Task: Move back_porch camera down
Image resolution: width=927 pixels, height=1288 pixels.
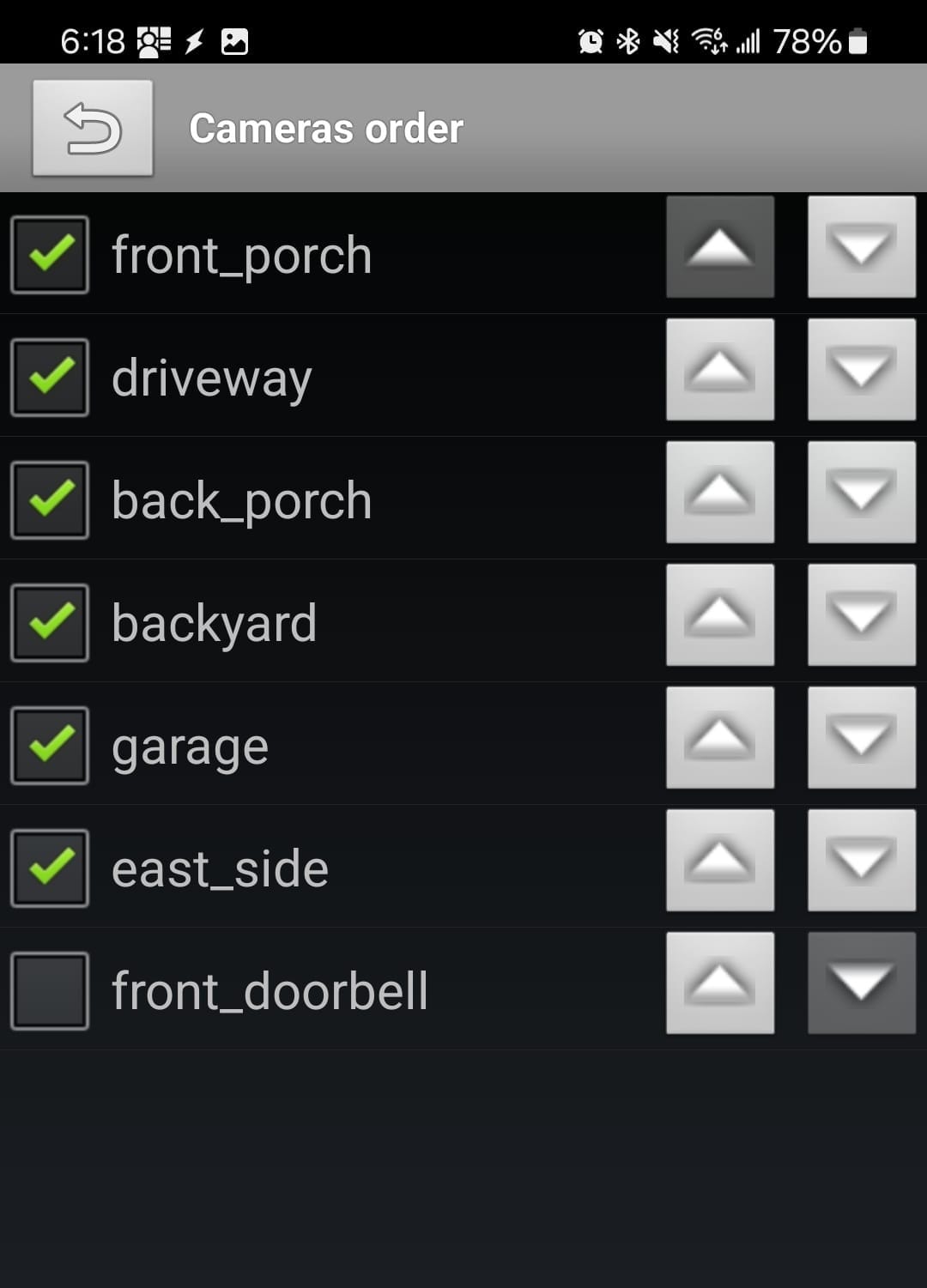Action: click(x=861, y=493)
